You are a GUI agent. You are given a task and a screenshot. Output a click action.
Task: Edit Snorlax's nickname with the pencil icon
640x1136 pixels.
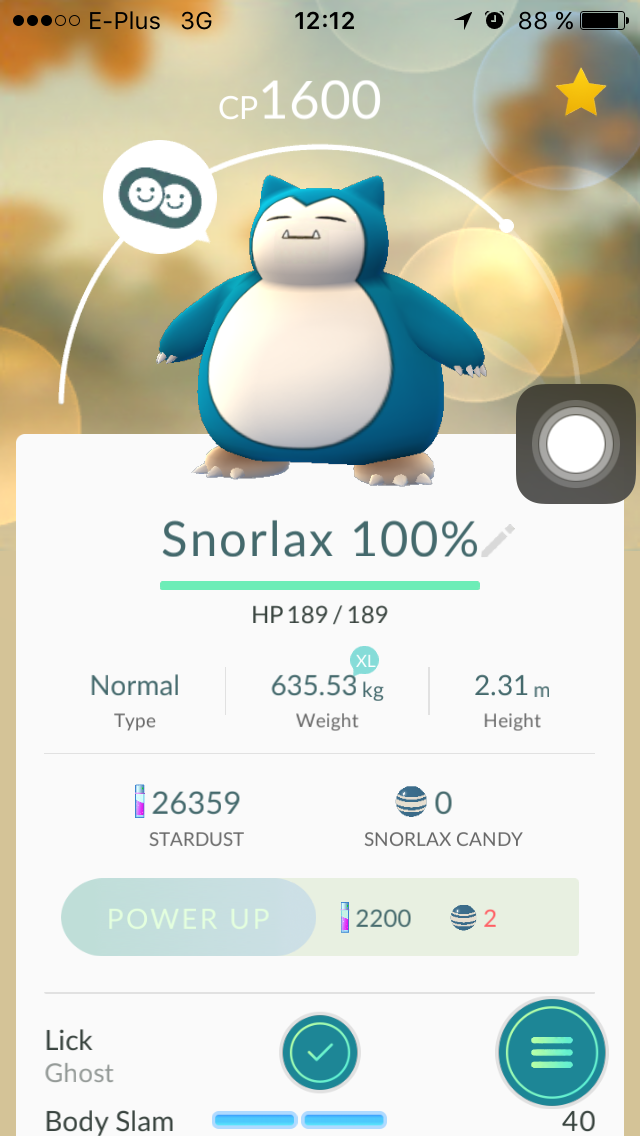498,540
